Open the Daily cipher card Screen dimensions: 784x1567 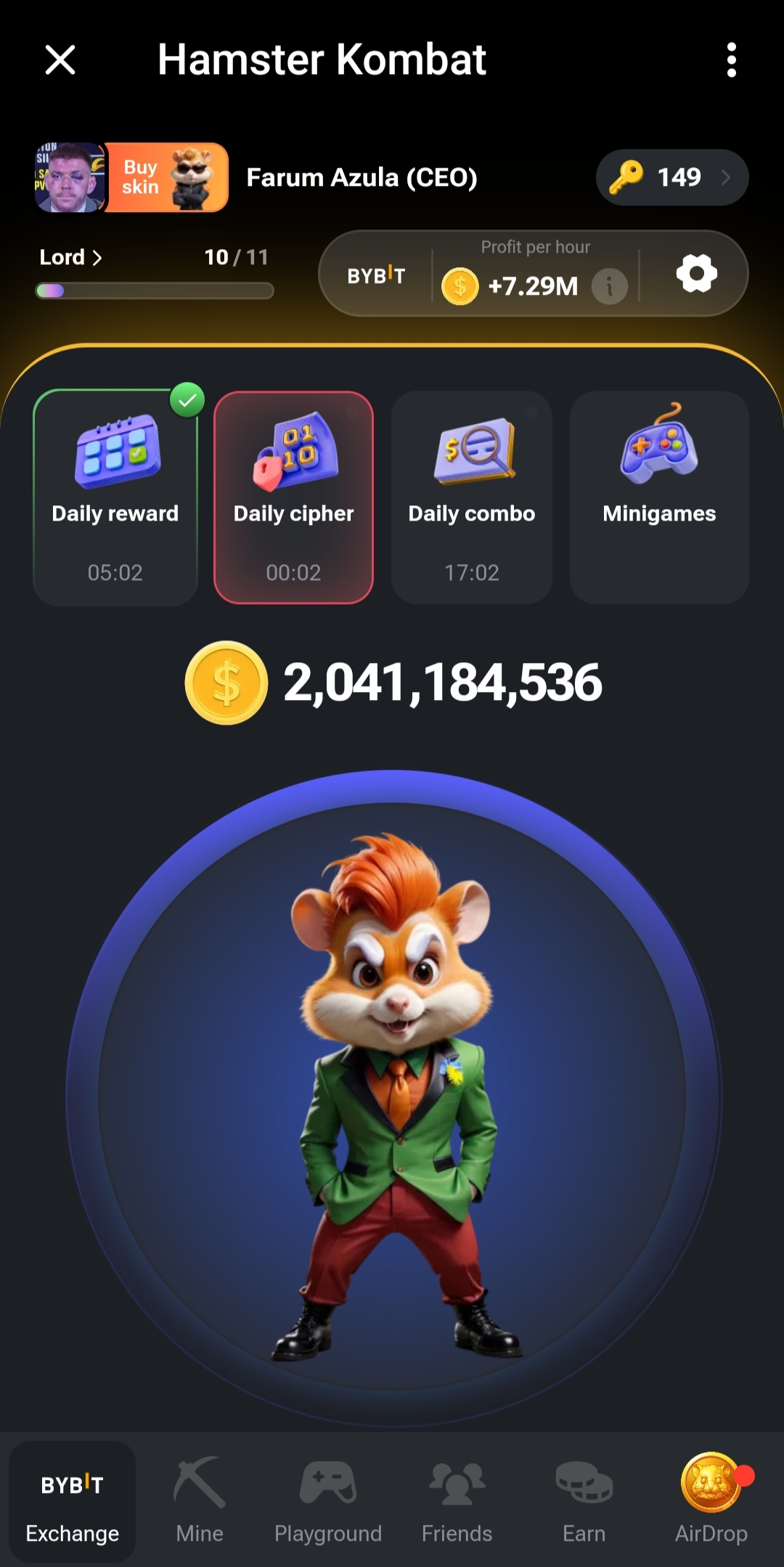(294, 497)
